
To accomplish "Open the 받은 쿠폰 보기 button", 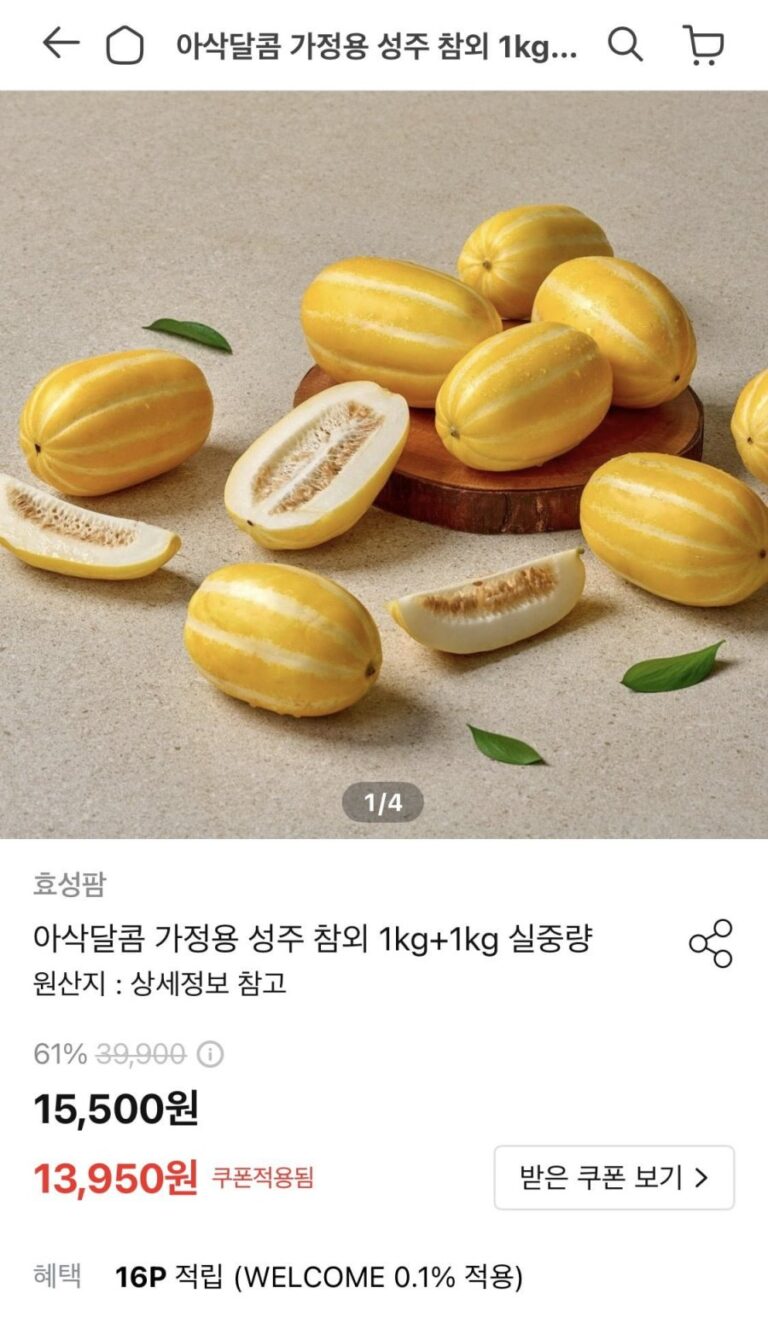I will tap(613, 1177).
